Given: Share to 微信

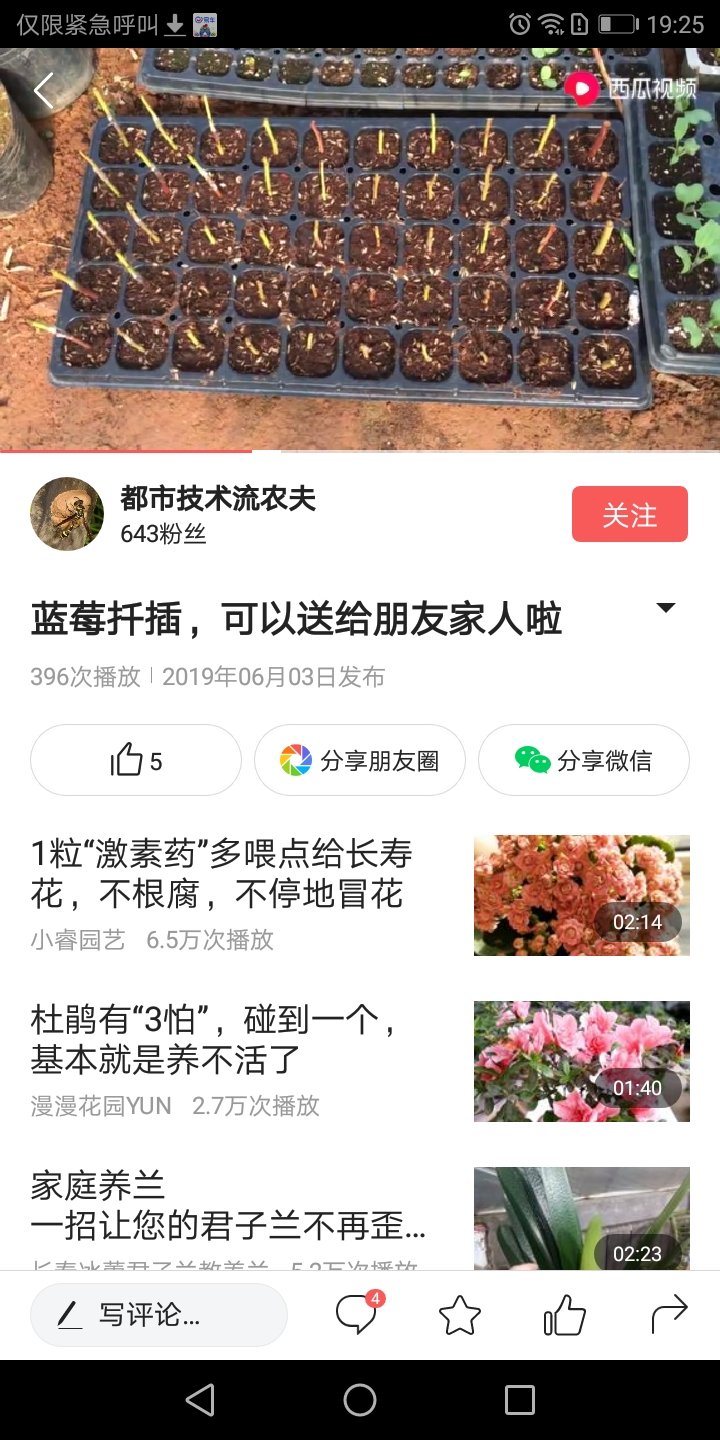Looking at the screenshot, I should click(584, 760).
